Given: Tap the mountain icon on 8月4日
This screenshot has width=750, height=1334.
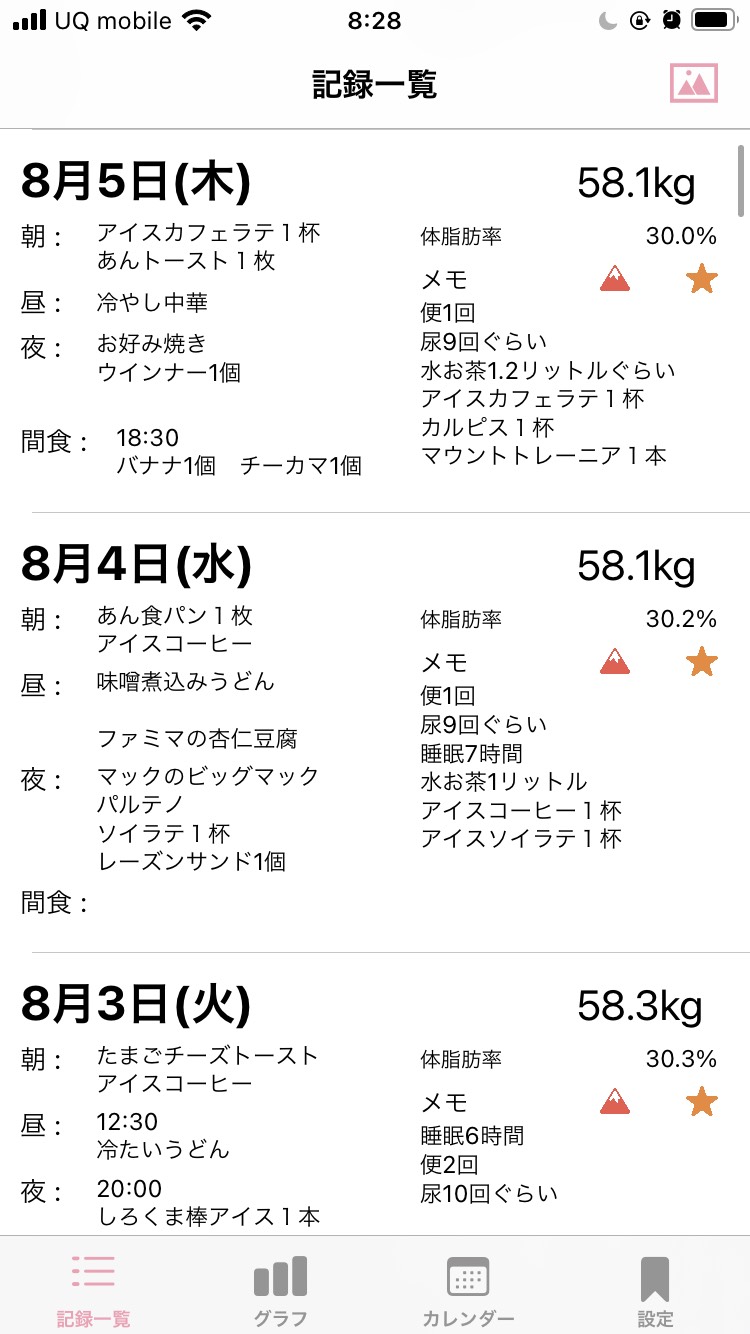Looking at the screenshot, I should (615, 661).
